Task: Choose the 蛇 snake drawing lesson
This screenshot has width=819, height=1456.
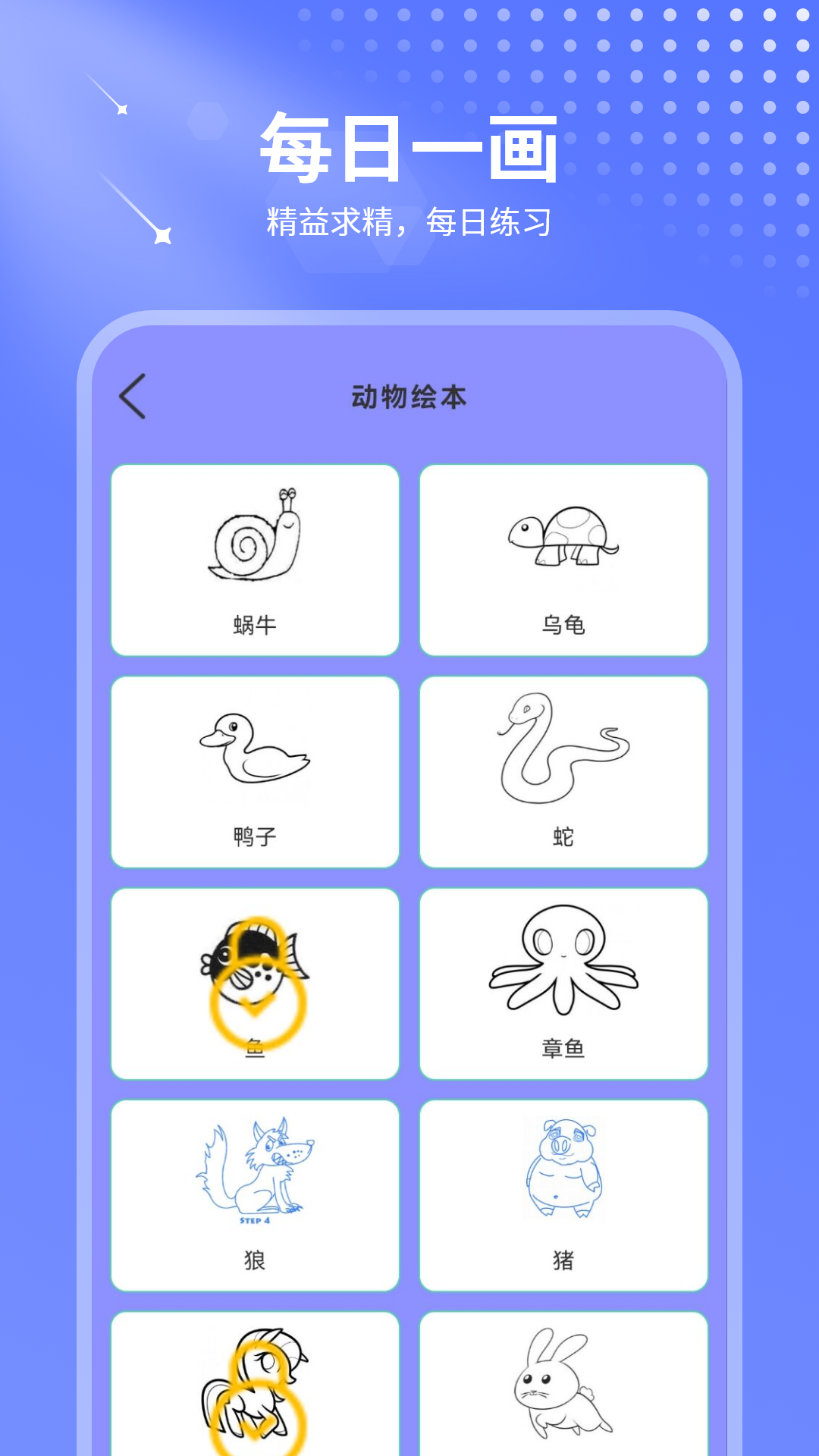Action: point(564,770)
